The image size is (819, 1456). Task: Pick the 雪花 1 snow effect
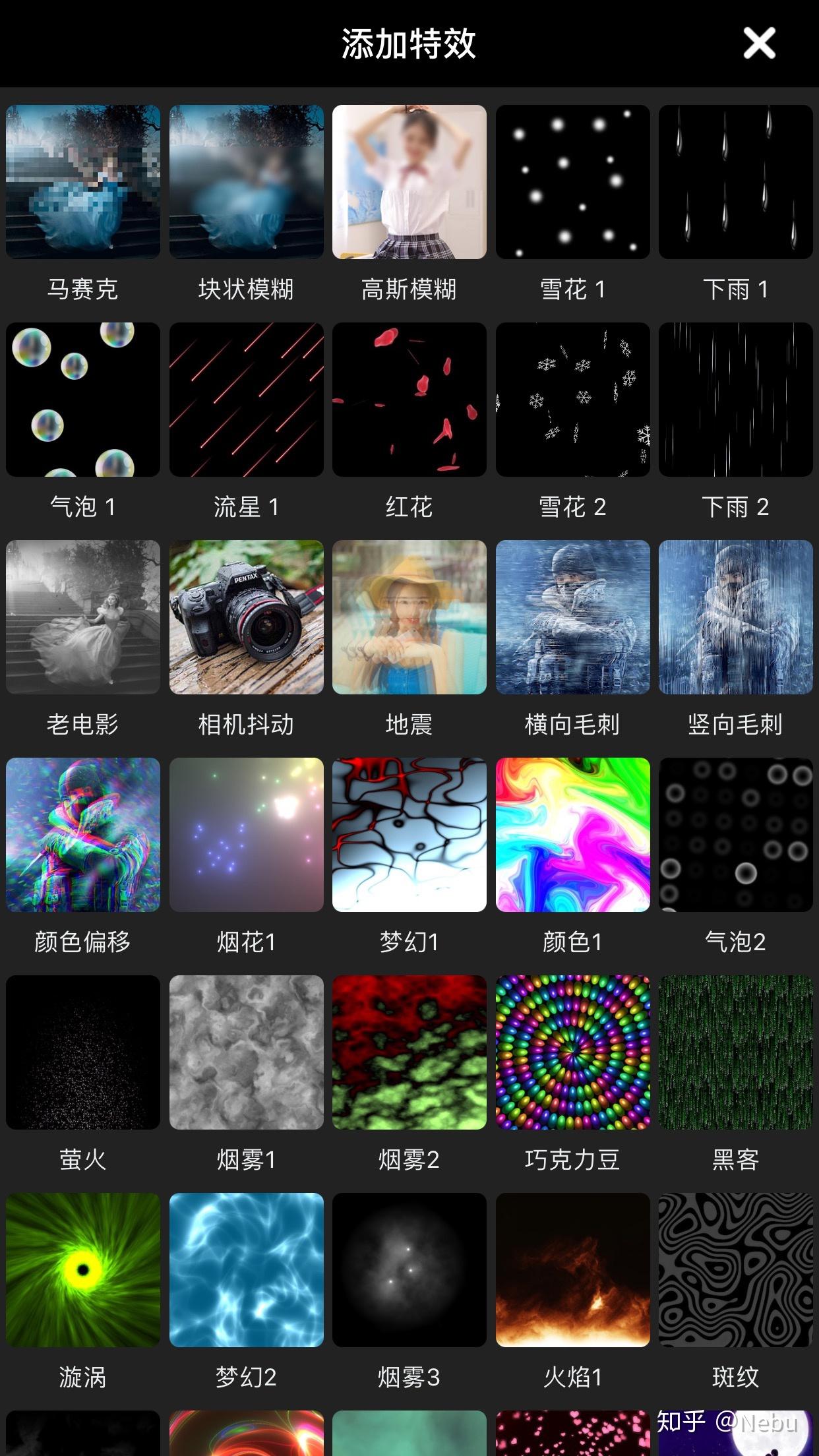click(572, 182)
